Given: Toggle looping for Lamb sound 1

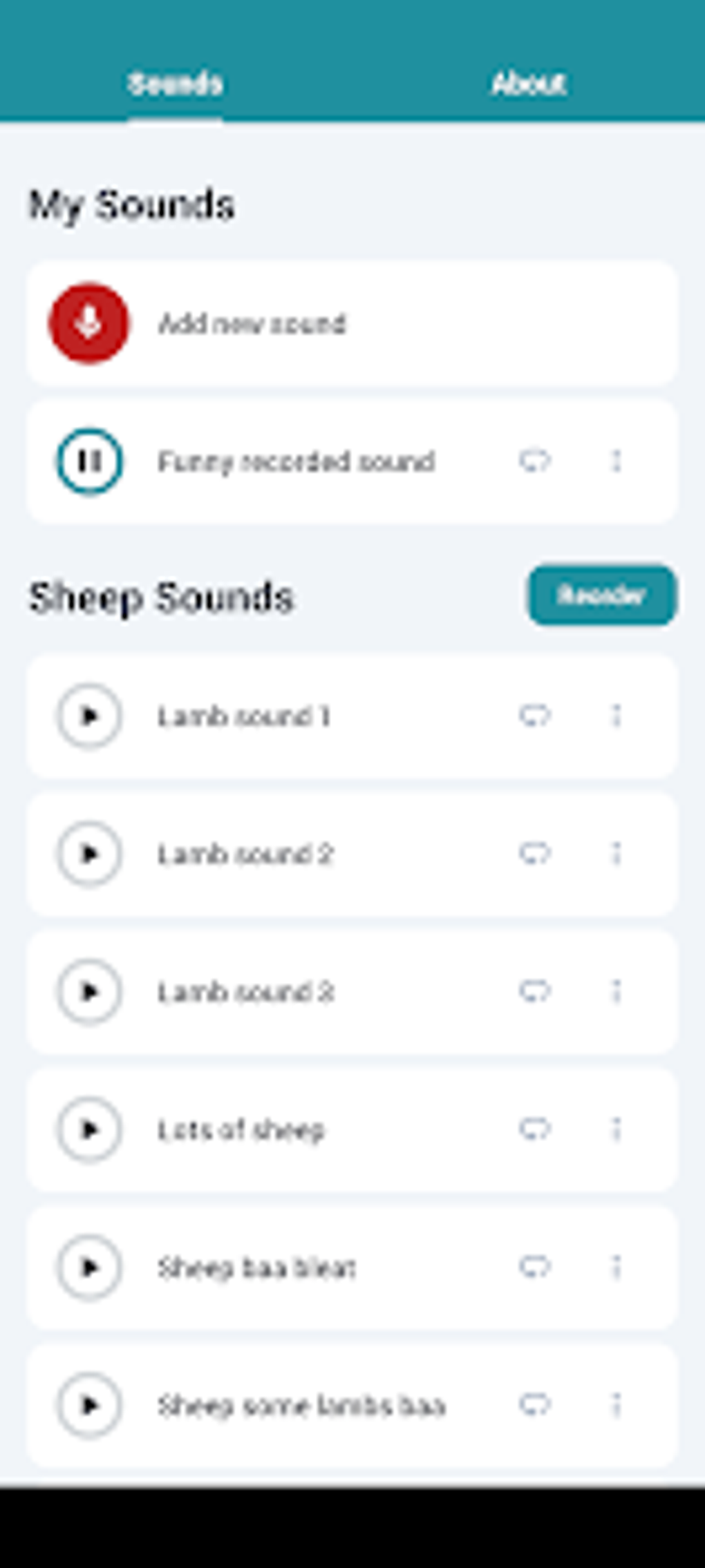Looking at the screenshot, I should [x=534, y=716].
